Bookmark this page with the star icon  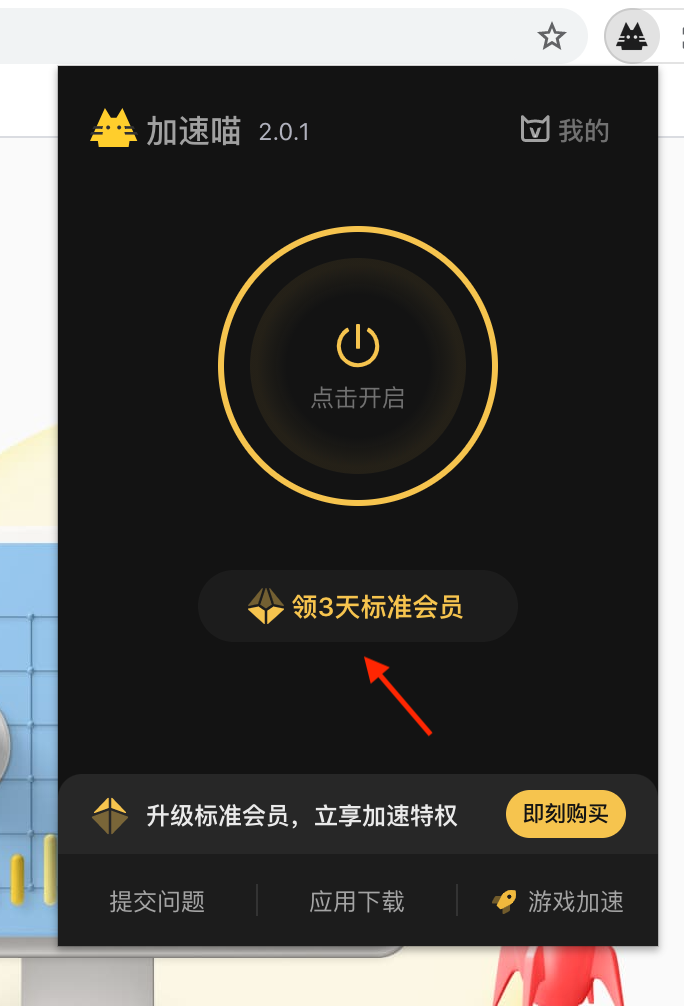551,38
